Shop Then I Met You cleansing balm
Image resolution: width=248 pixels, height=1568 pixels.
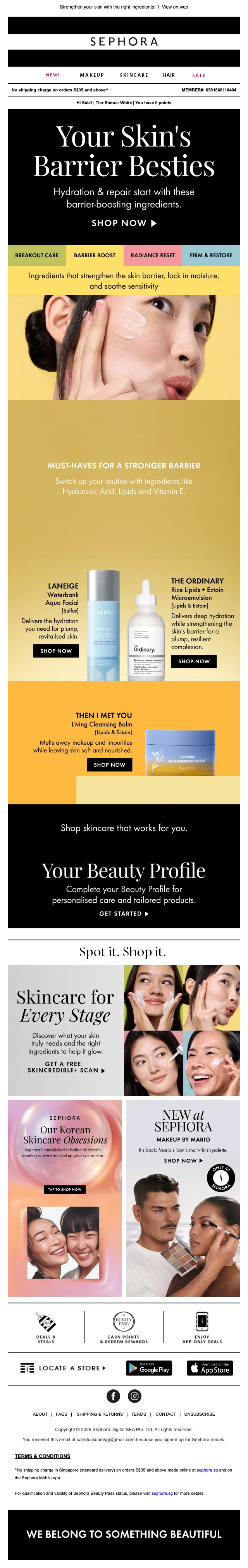[x=110, y=764]
